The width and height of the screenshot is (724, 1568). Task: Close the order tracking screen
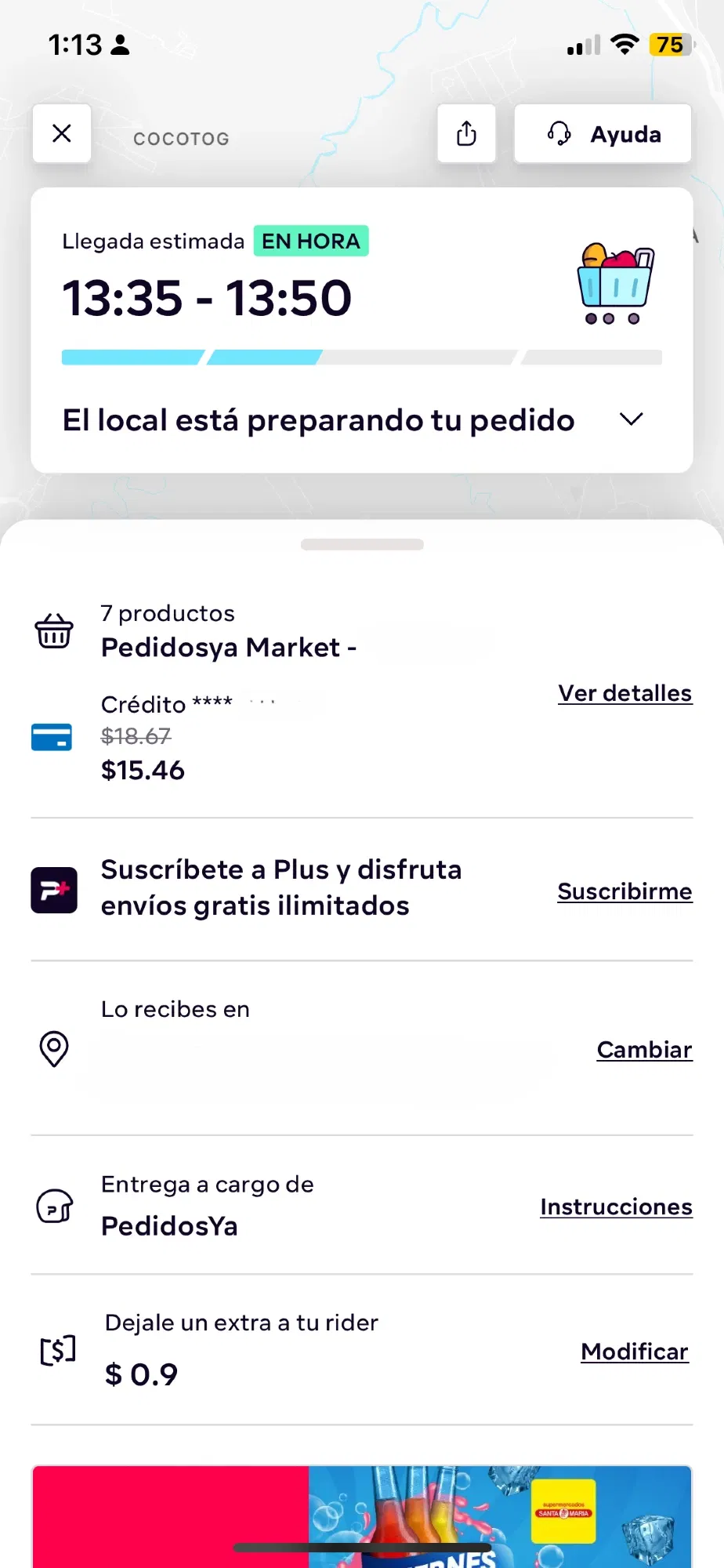click(x=62, y=134)
